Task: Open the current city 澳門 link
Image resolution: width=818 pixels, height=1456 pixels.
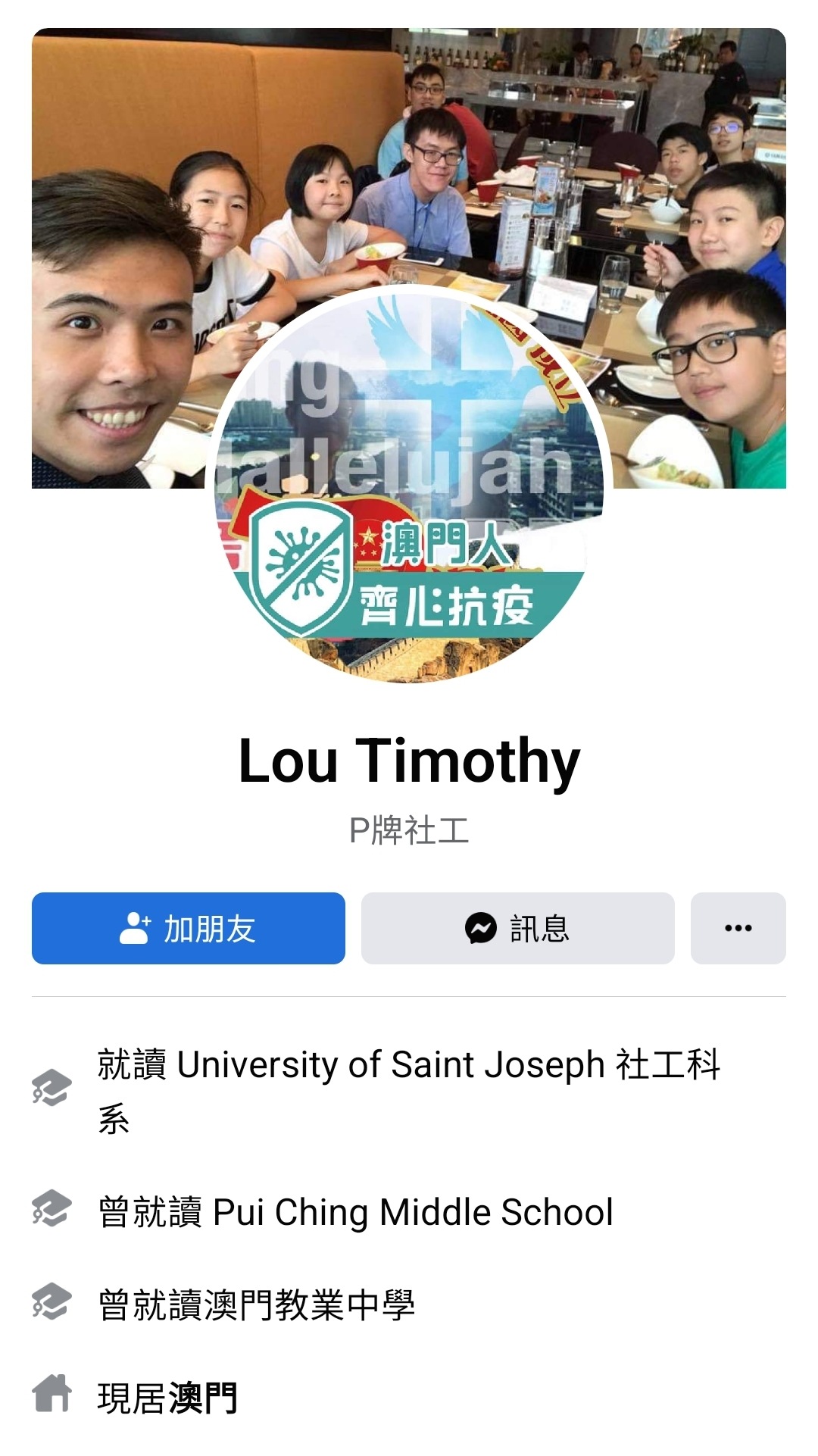Action: pyautogui.click(x=203, y=1398)
